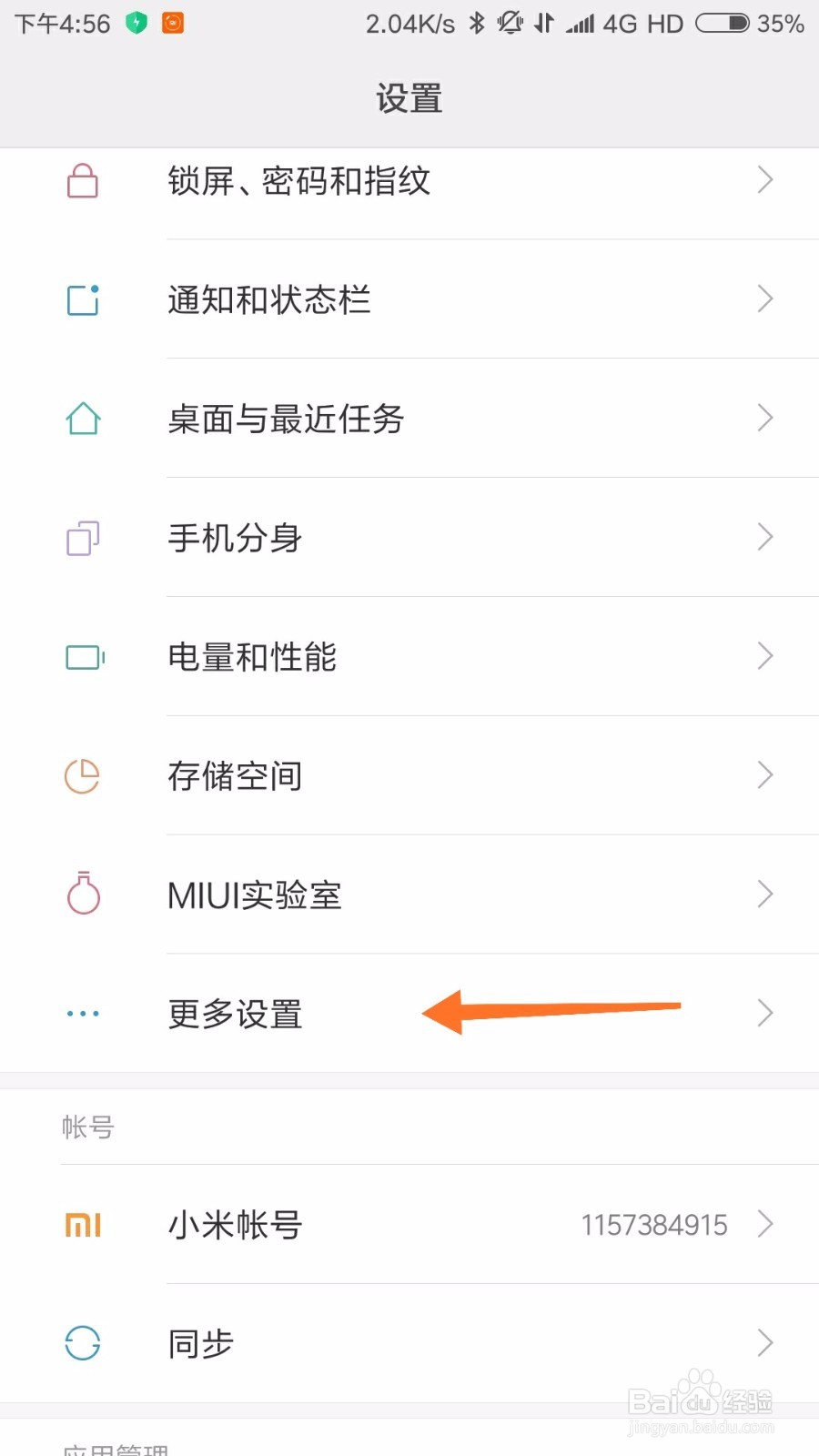Viewport: 819px width, 1456px height.
Task: Open 同步 settings
Action: click(409, 1343)
